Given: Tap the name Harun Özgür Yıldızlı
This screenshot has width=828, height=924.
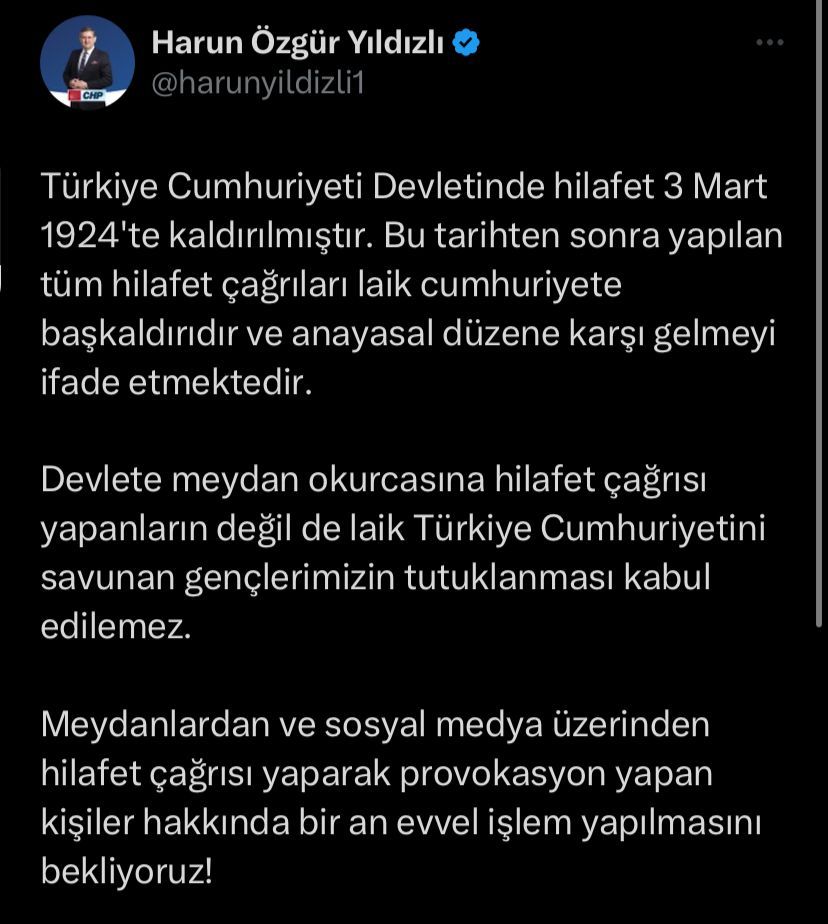Looking at the screenshot, I should pyautogui.click(x=297, y=43).
